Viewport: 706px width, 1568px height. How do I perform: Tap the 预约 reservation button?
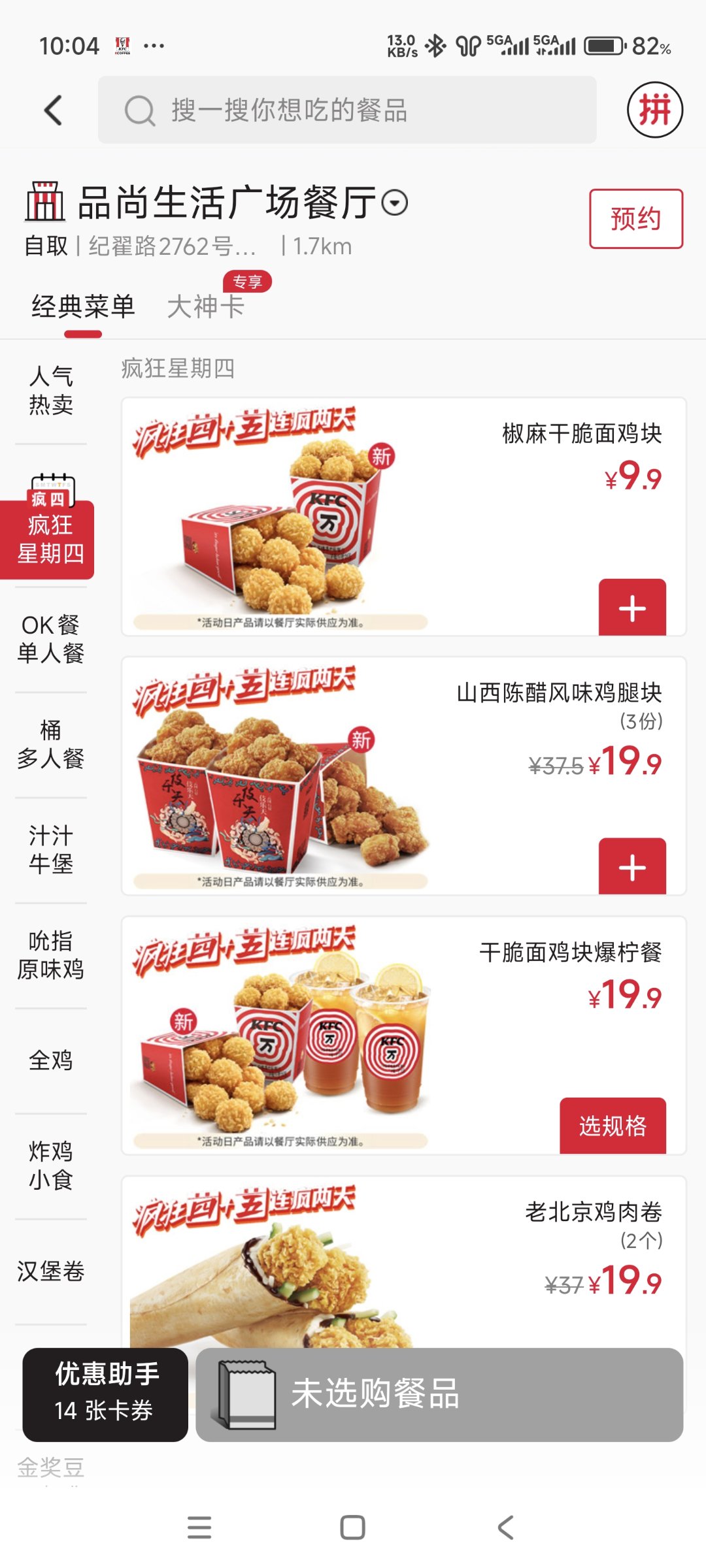635,219
